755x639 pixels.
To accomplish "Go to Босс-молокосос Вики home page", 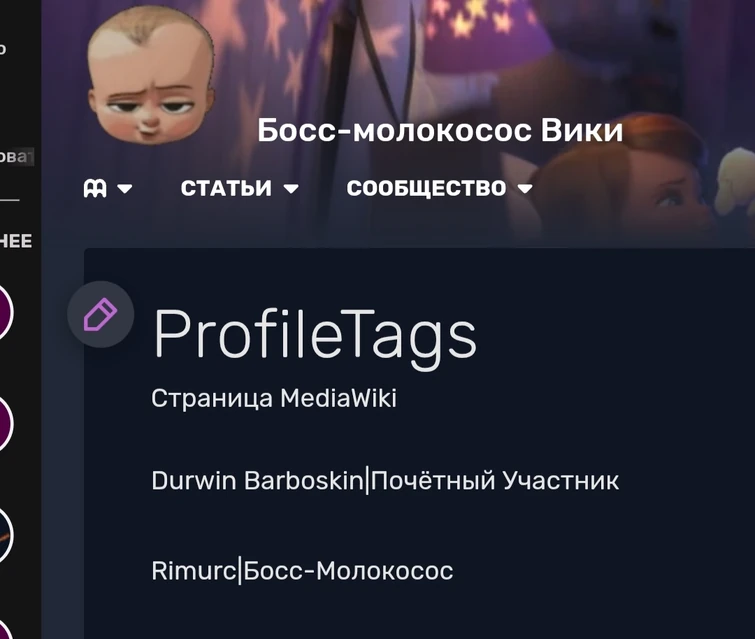I will coord(440,131).
